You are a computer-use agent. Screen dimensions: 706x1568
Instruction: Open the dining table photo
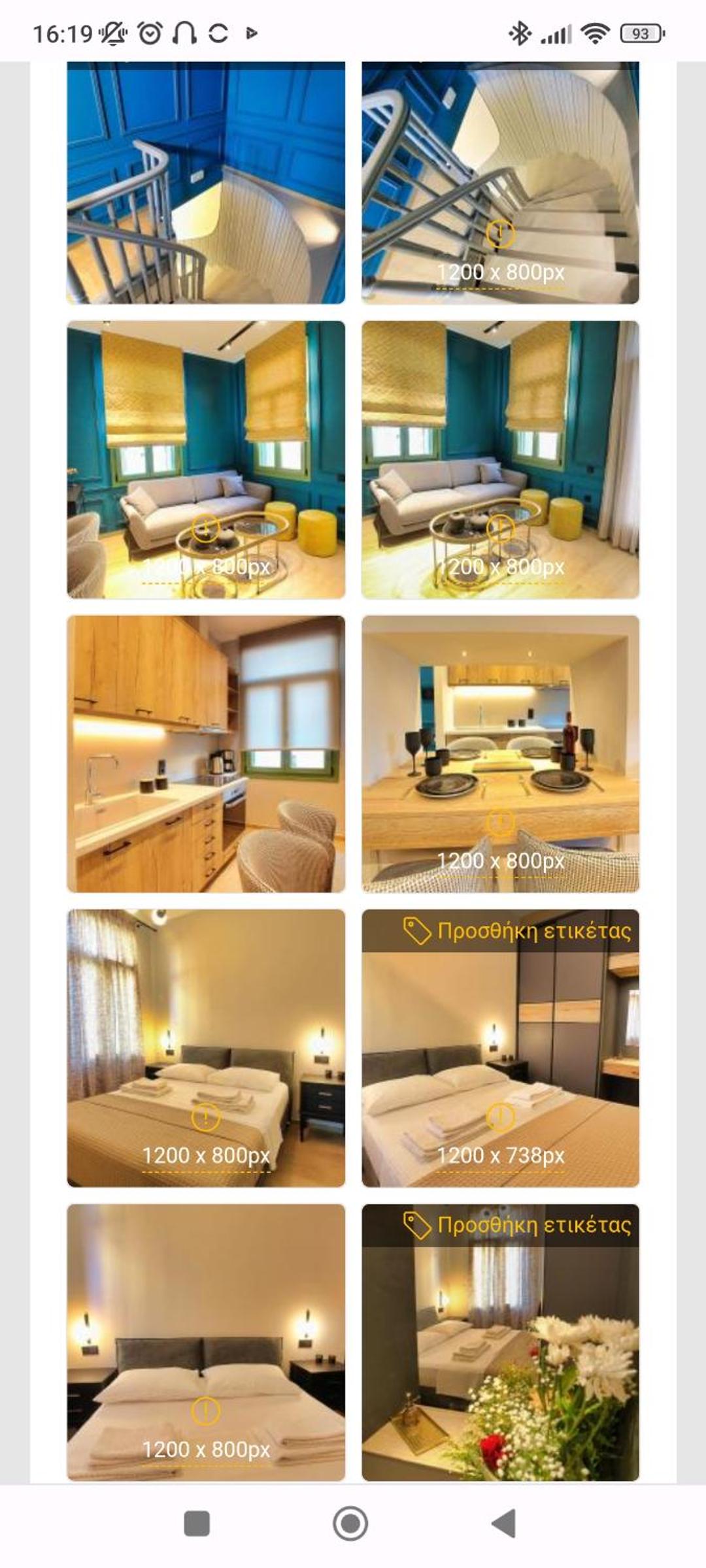501,754
